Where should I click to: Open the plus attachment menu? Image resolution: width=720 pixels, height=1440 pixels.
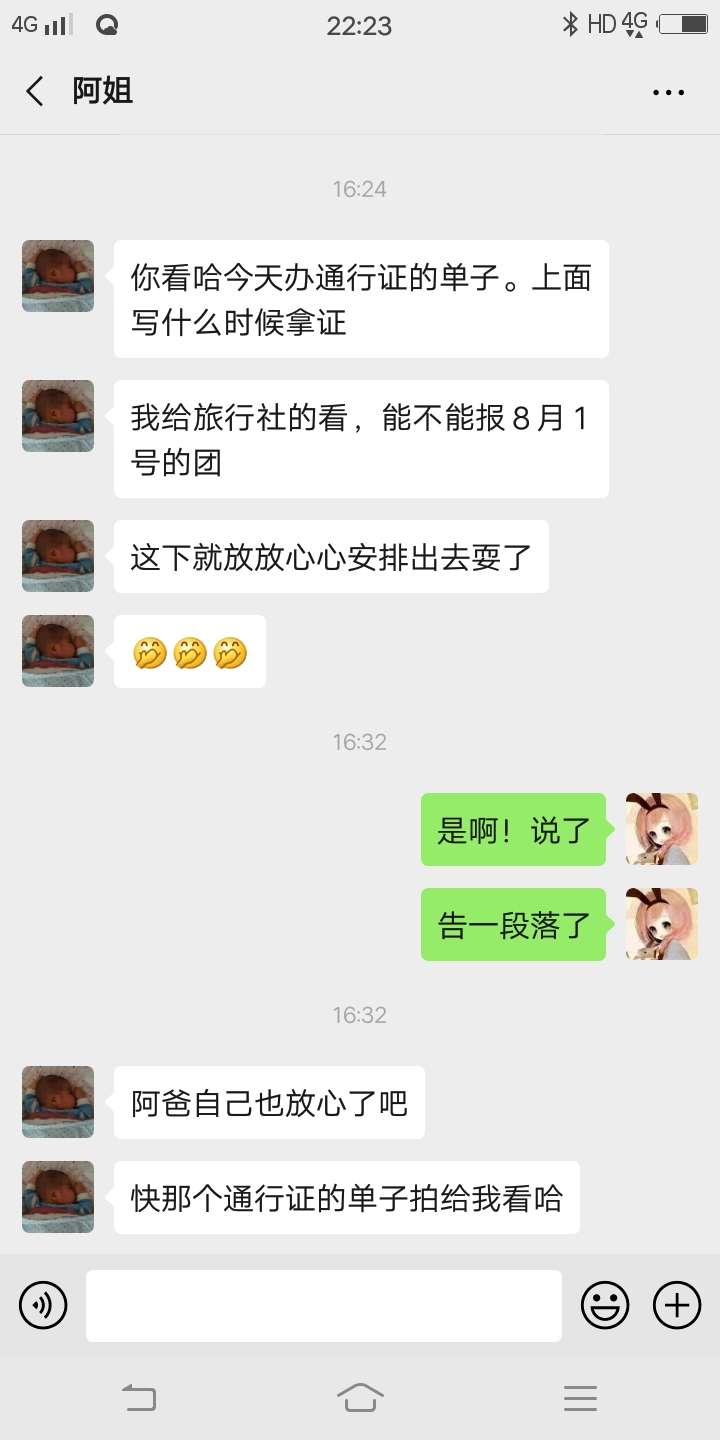[x=677, y=1305]
